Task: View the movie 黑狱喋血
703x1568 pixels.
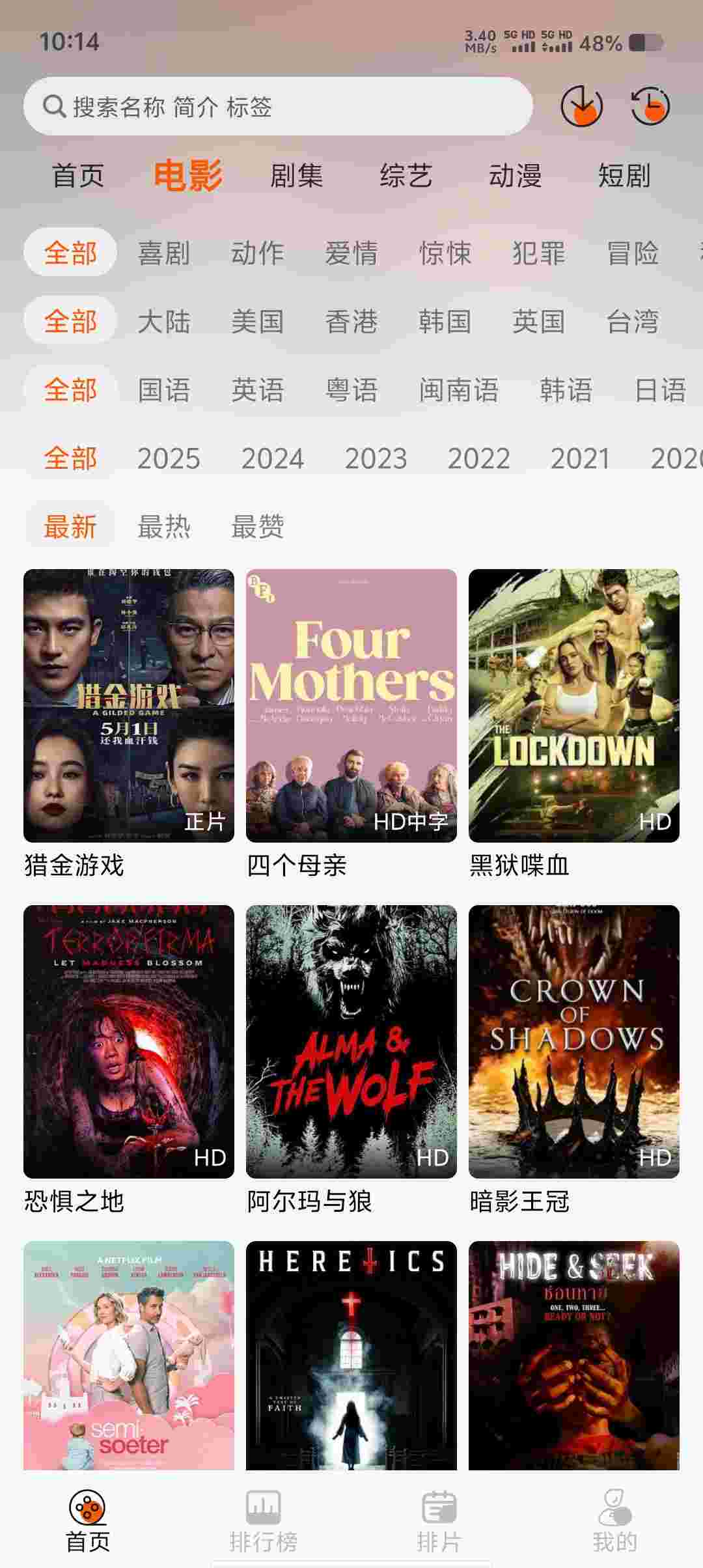Action: click(x=574, y=706)
